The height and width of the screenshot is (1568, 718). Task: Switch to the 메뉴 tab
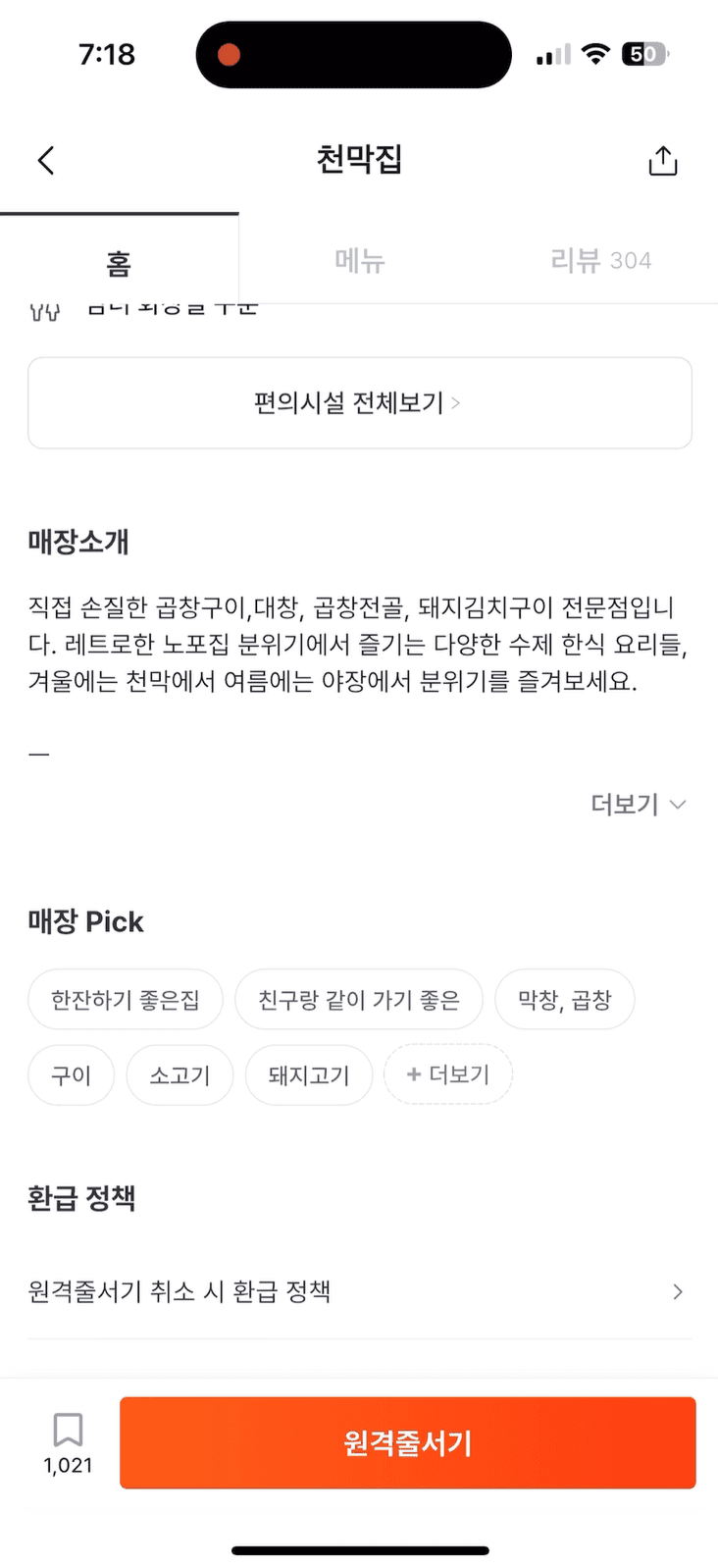[x=358, y=260]
